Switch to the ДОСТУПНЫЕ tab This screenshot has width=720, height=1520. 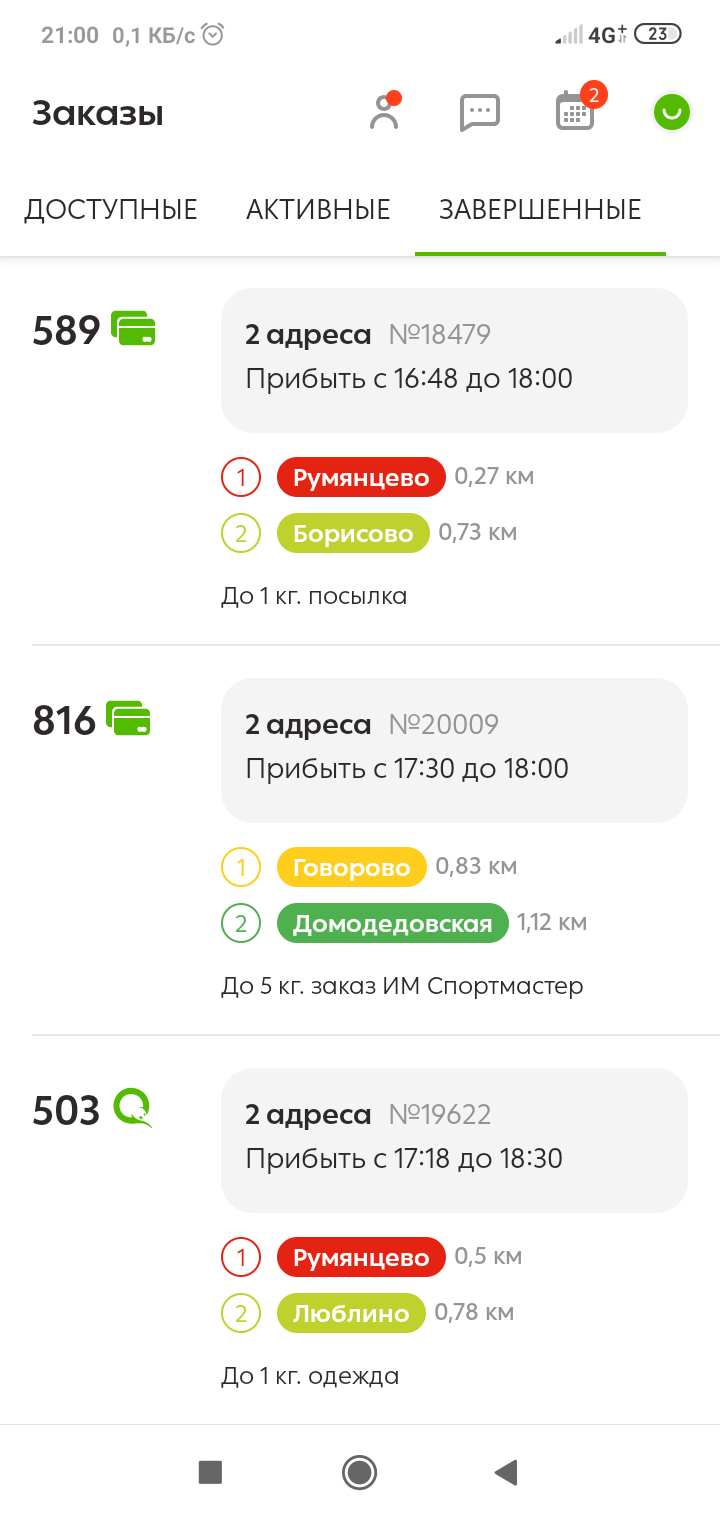111,210
